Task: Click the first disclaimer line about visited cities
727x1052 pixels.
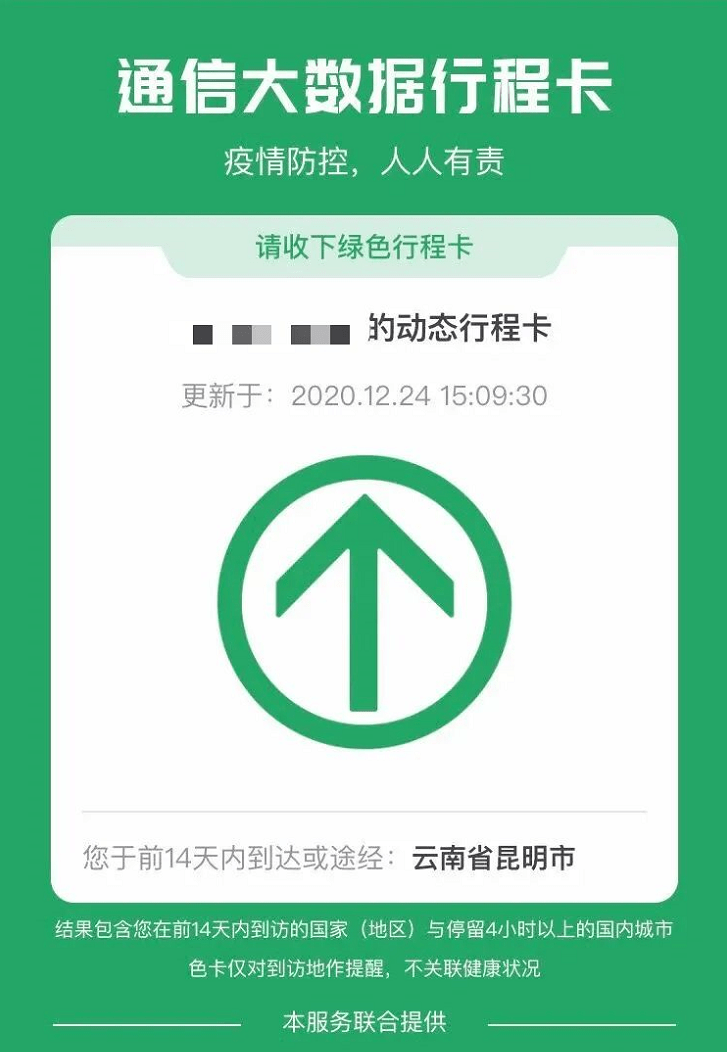Action: coord(363,928)
